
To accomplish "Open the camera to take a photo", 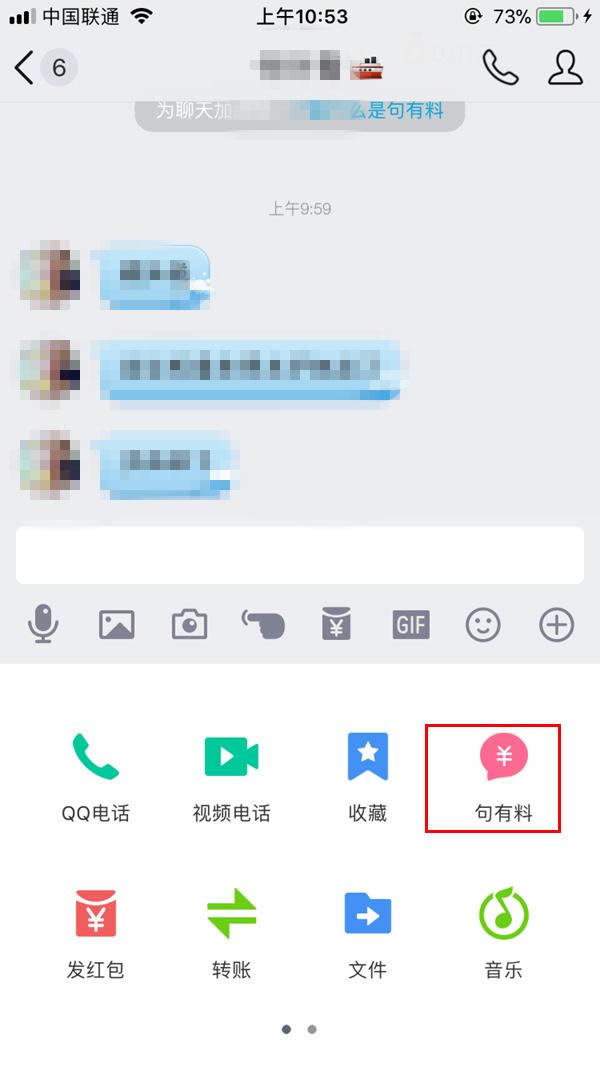I will [189, 625].
